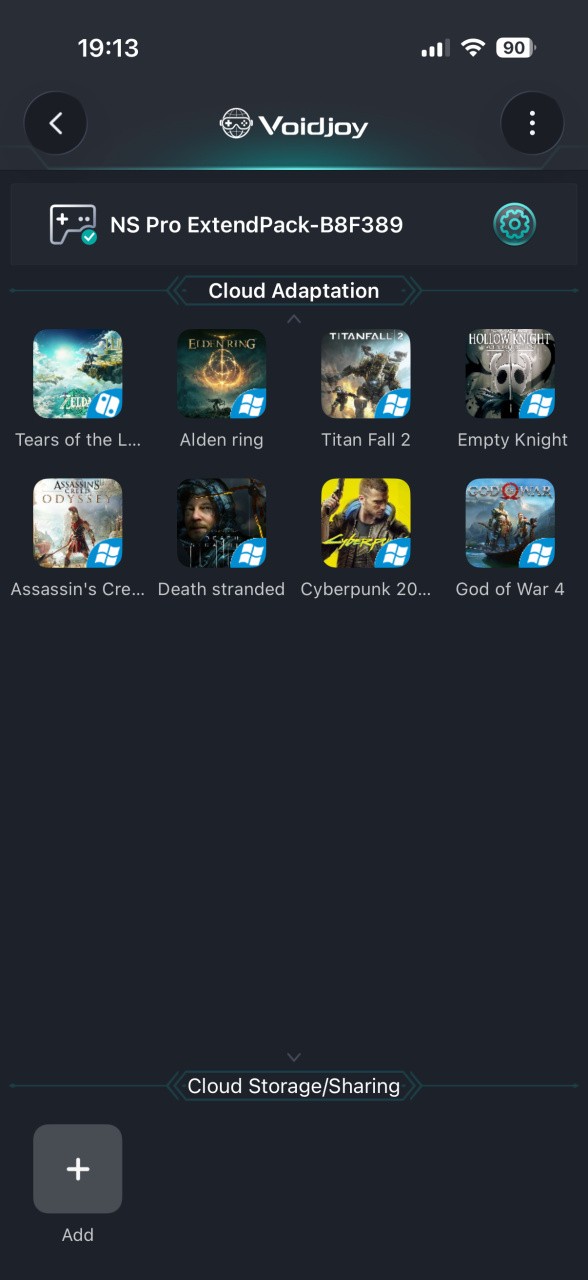Open the three-dot overflow menu
This screenshot has height=1280, width=588.
pyautogui.click(x=532, y=124)
